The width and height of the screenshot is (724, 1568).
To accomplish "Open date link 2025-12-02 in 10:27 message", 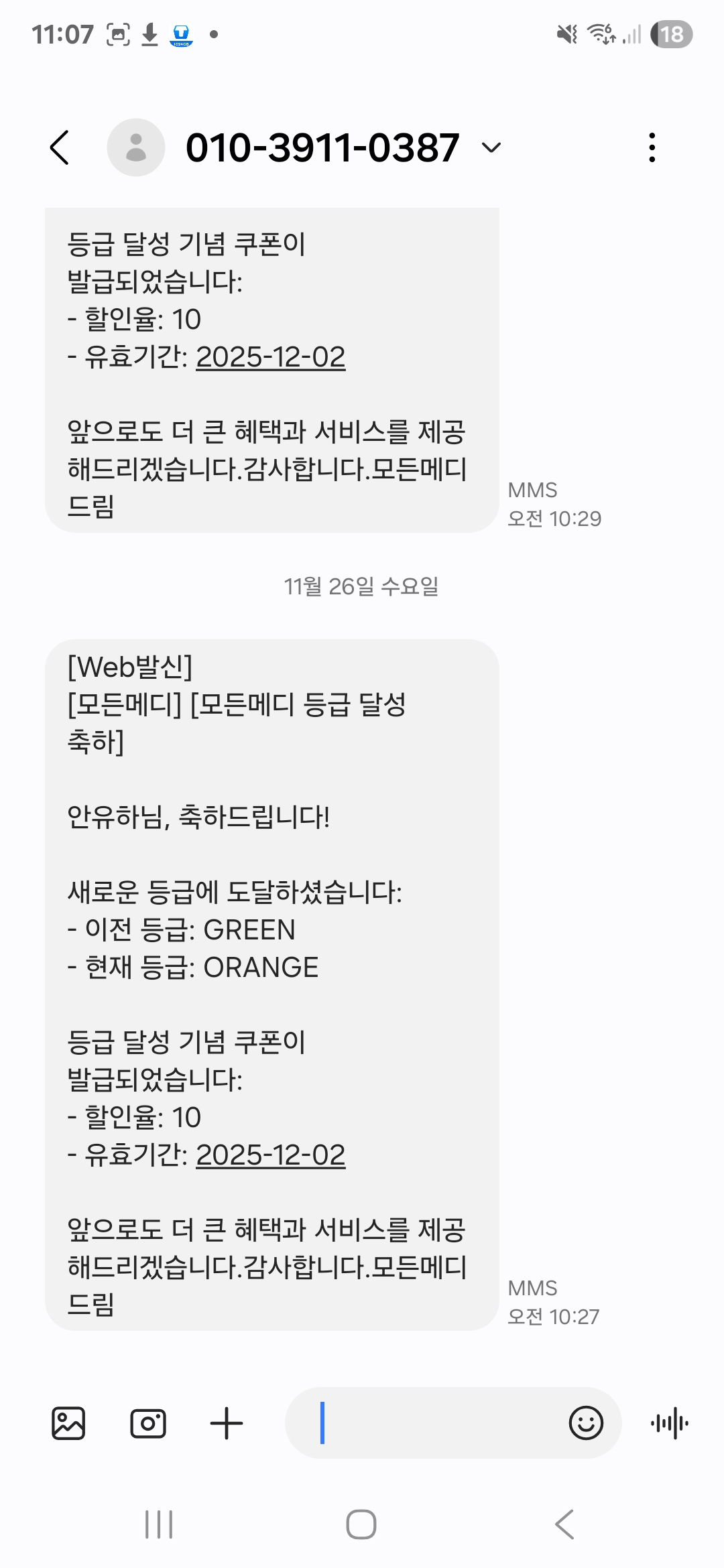I will (270, 1155).
